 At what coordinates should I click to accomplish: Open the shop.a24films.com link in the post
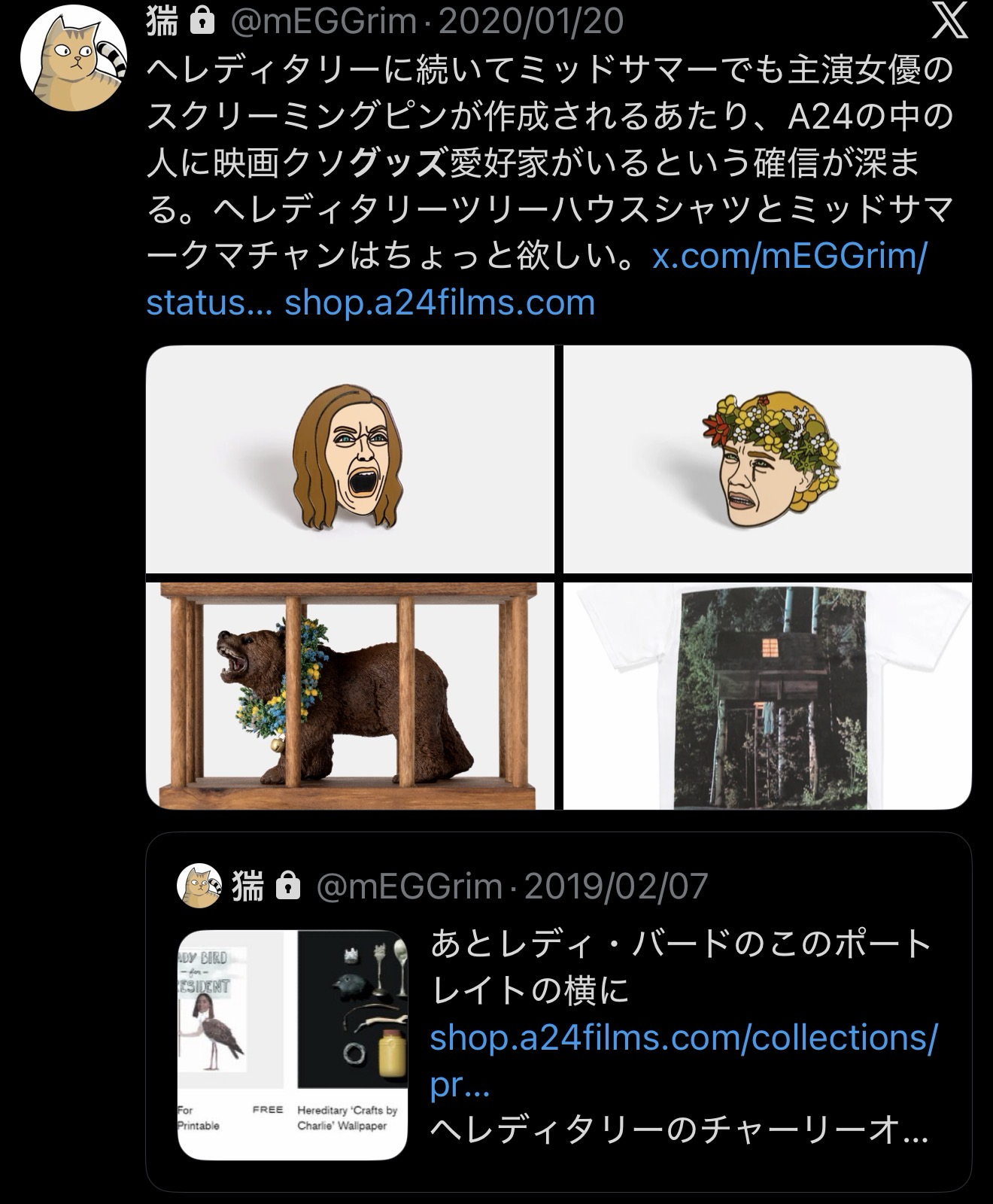440,303
